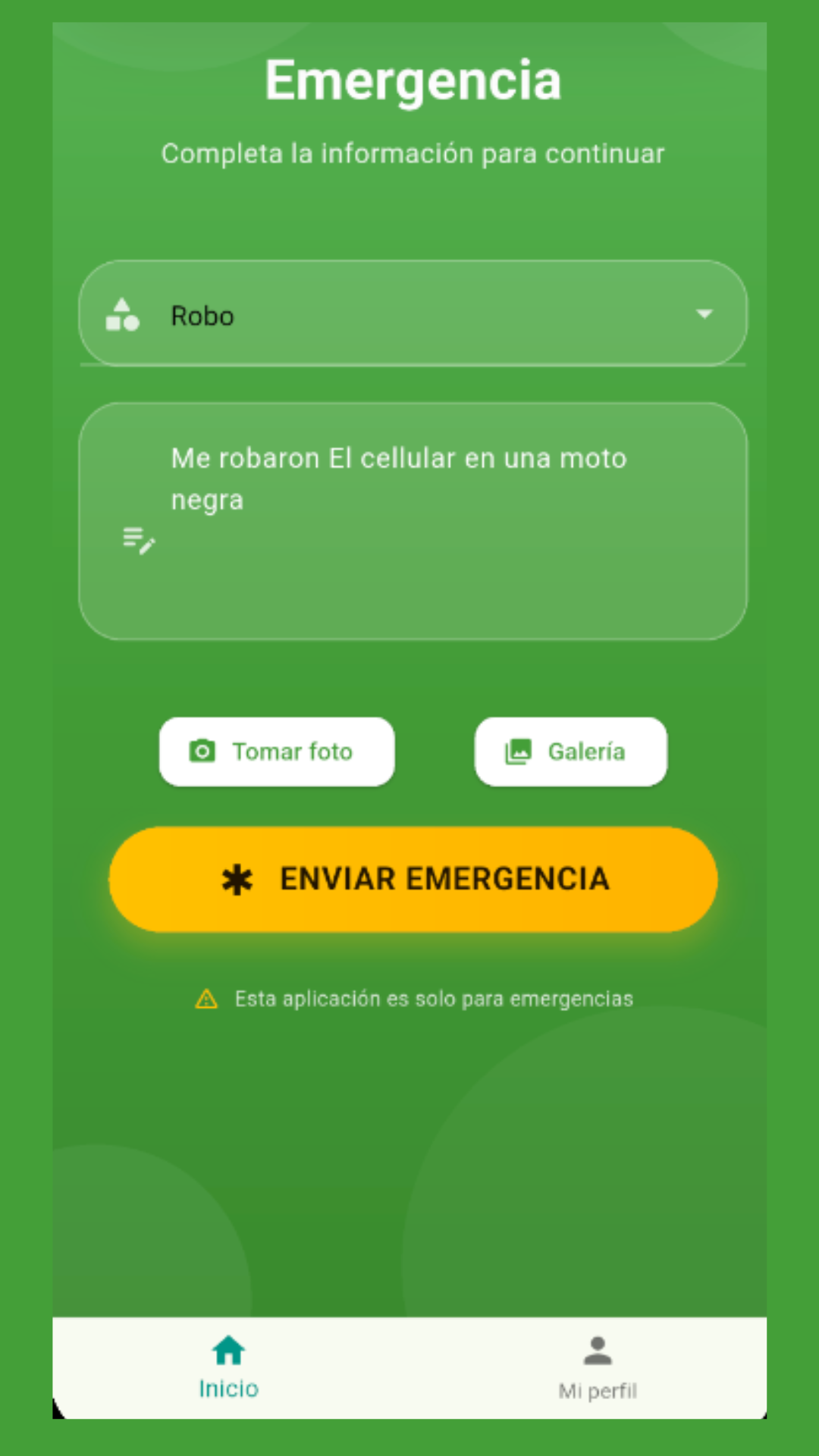Open Galería to attach a photo
Image resolution: width=819 pixels, height=1456 pixels.
[571, 751]
